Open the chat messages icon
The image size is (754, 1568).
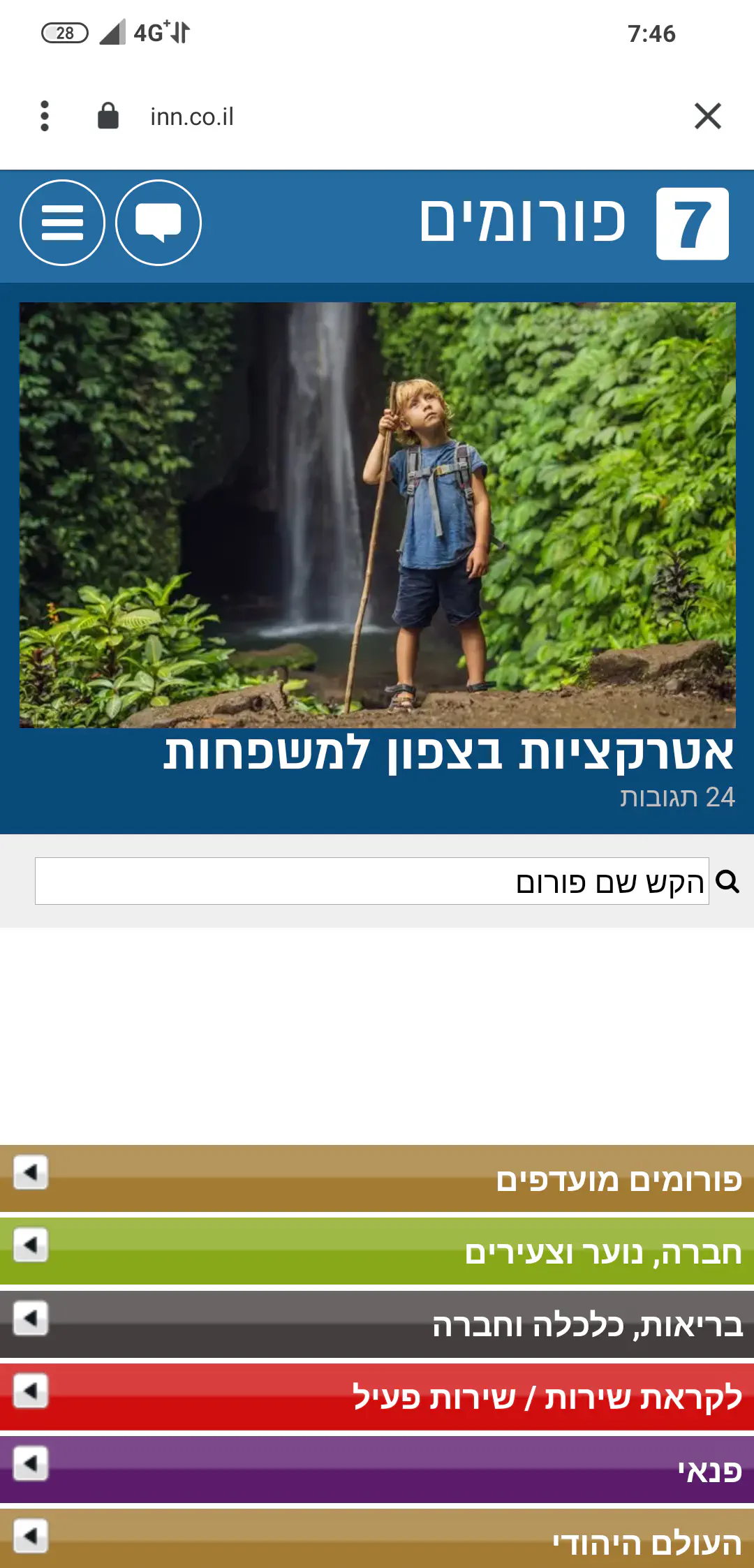click(x=158, y=223)
